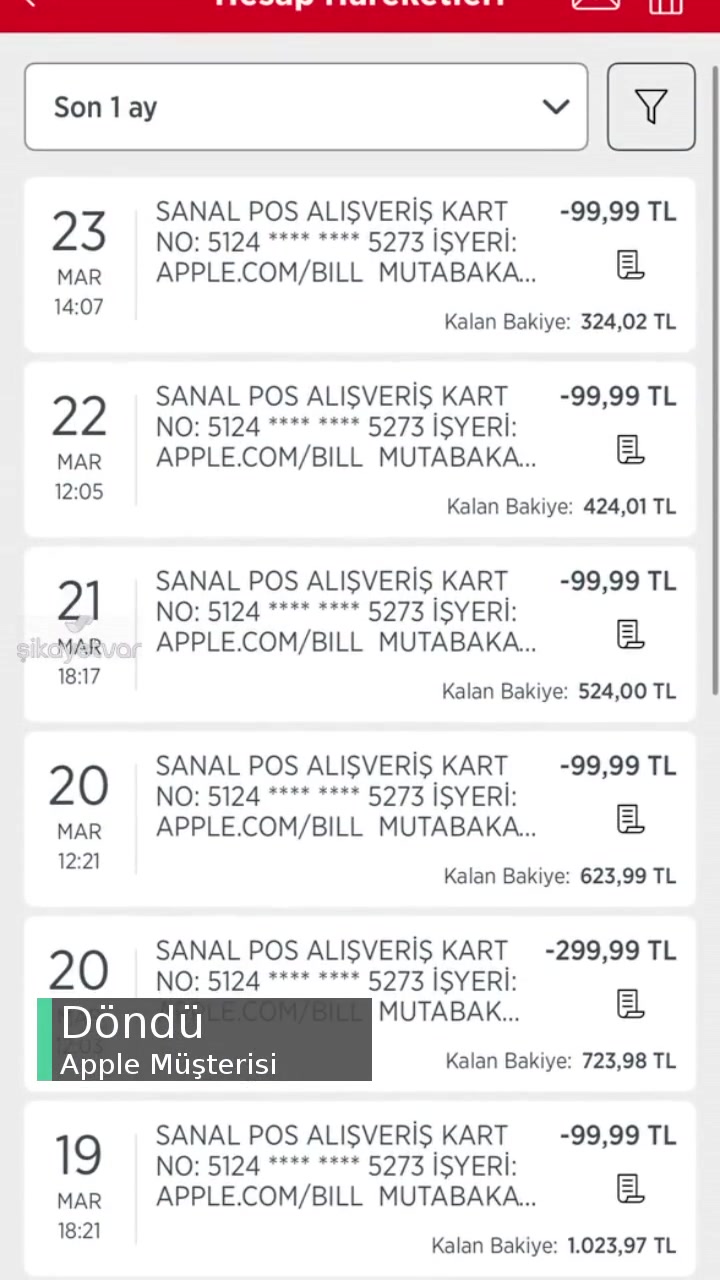View receipt icon on the March 19 transaction
The width and height of the screenshot is (720, 1280).
[x=630, y=1189]
